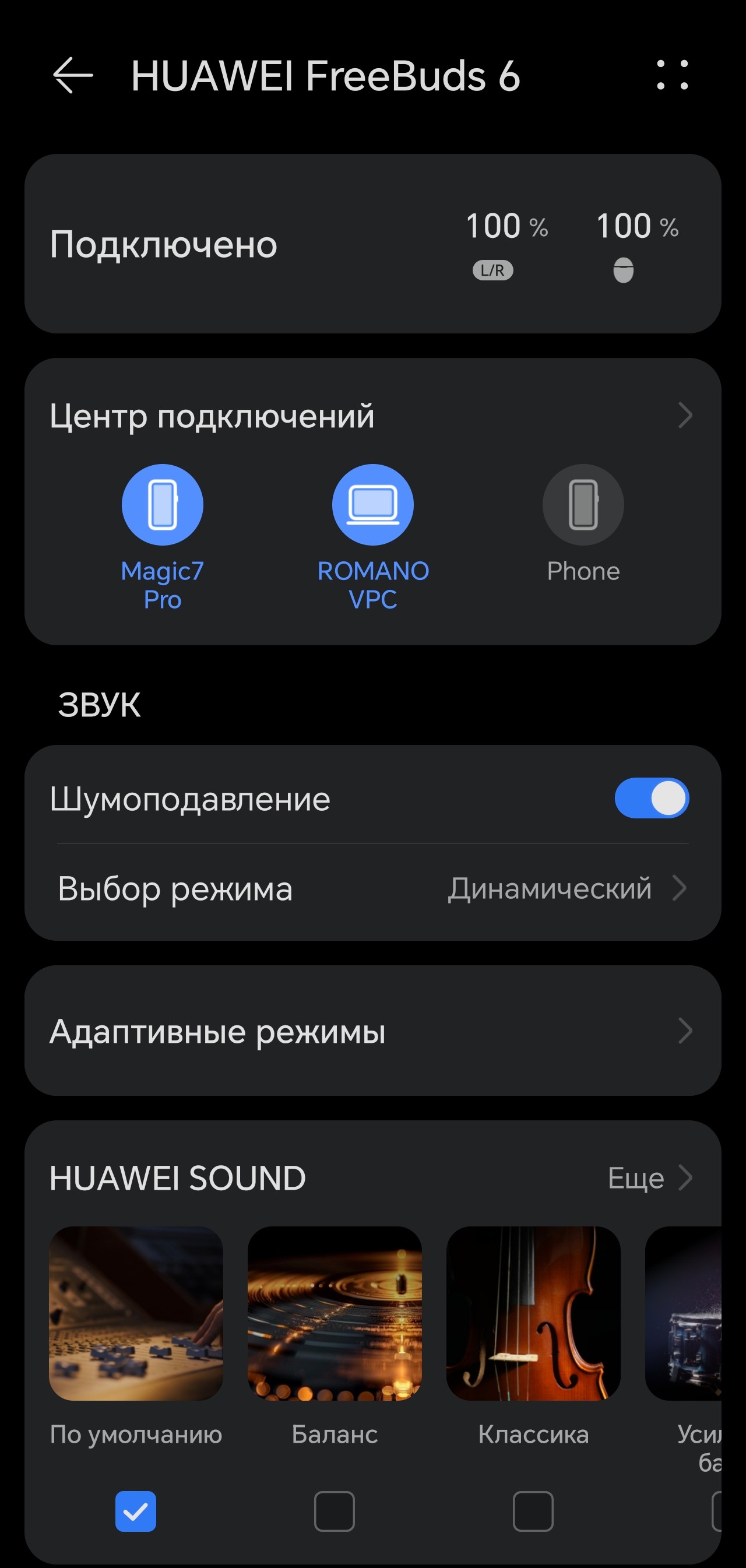The image size is (746, 1568).
Task: Turn off the Шумоподавление switch
Action: (x=651, y=798)
